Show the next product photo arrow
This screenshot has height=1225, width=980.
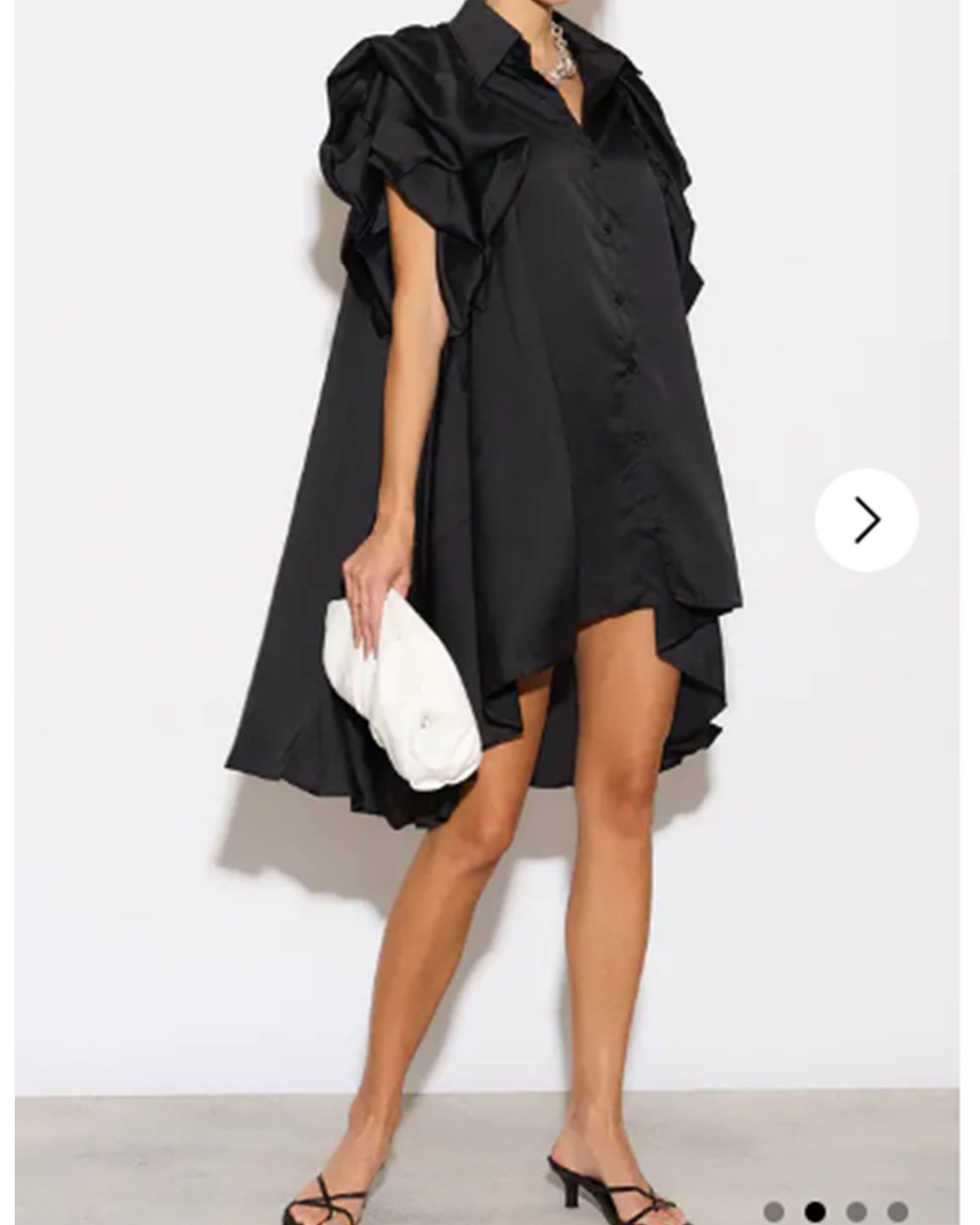(x=866, y=519)
